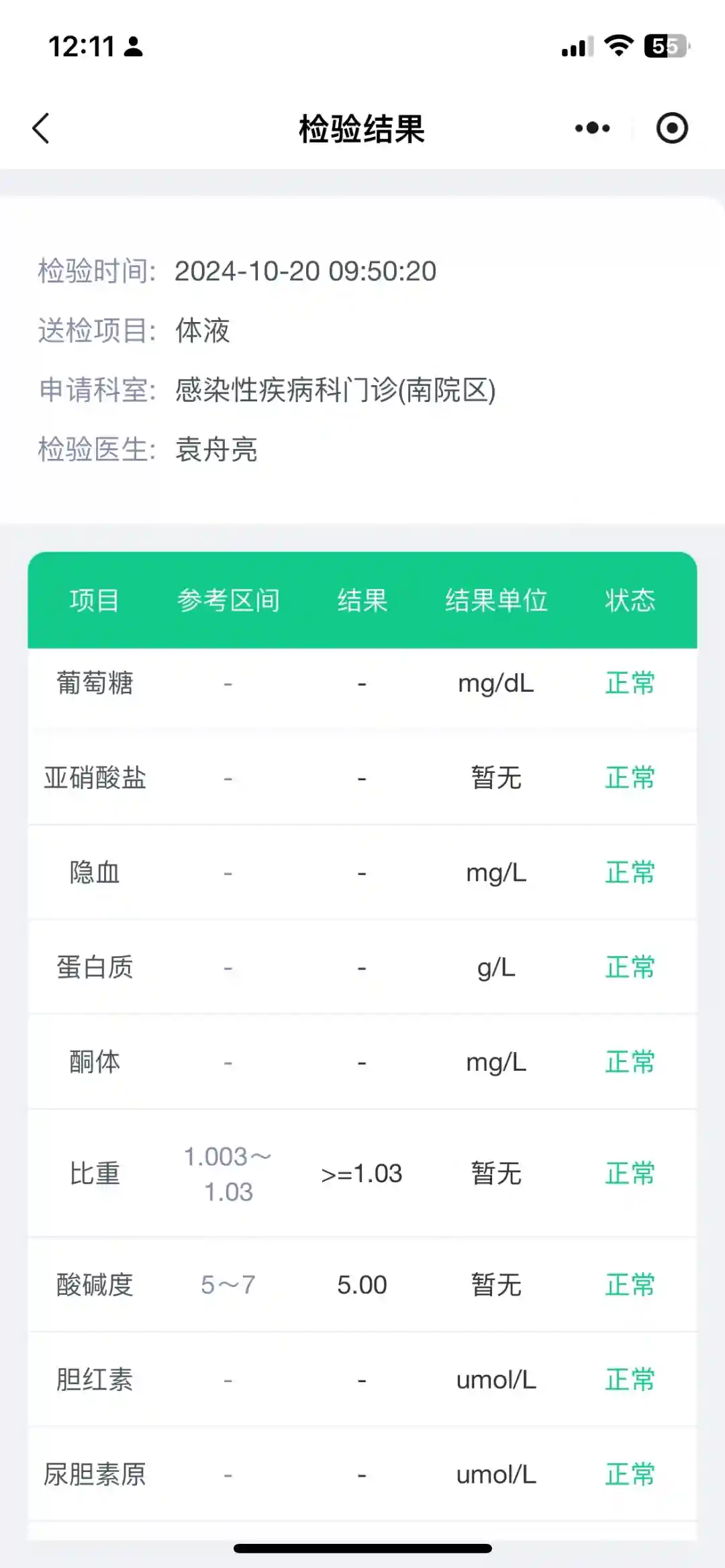The width and height of the screenshot is (725, 1568).
Task: Open the mini program more options menu
Action: coord(592,128)
